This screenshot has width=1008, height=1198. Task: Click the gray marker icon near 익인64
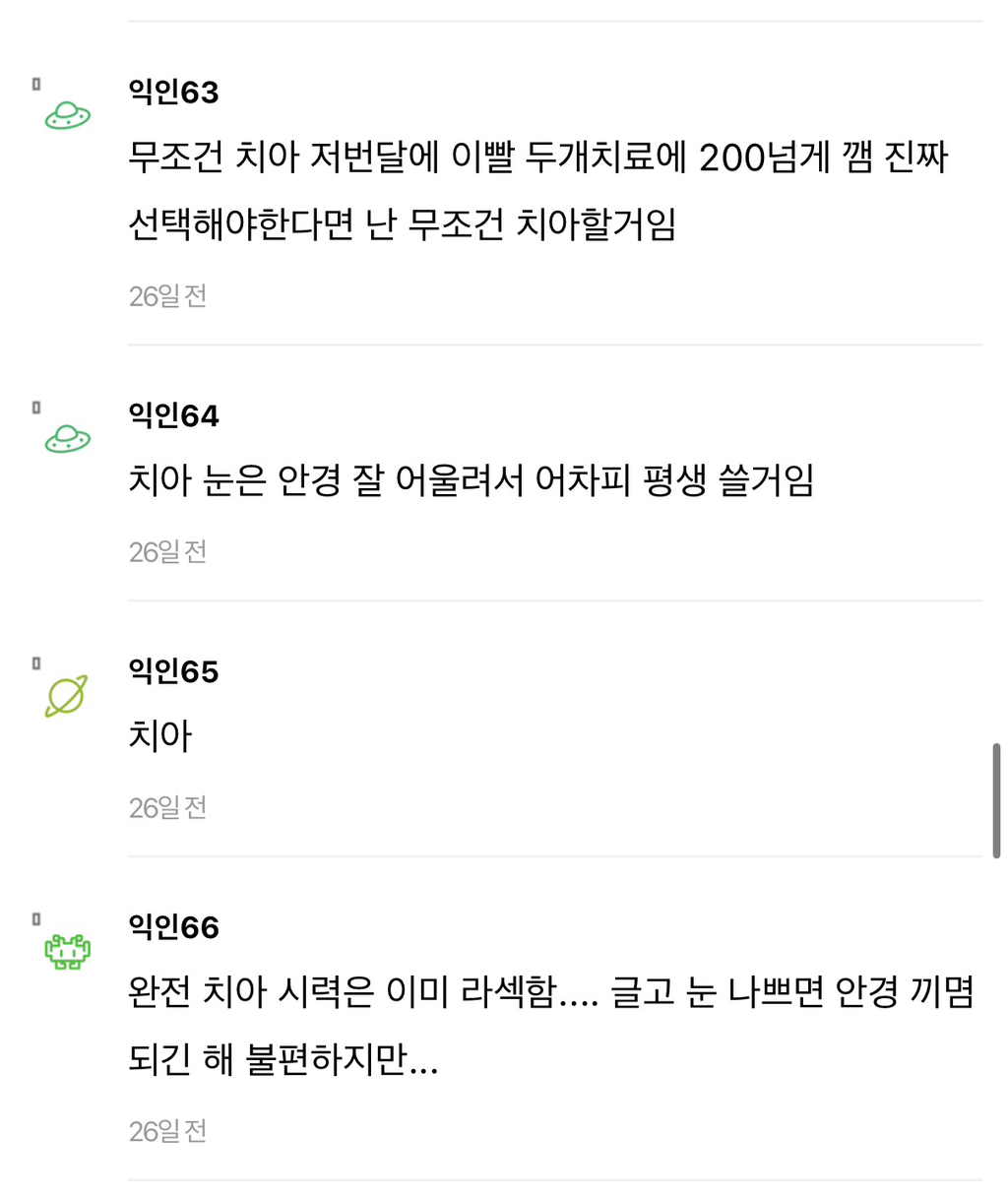coord(37,407)
